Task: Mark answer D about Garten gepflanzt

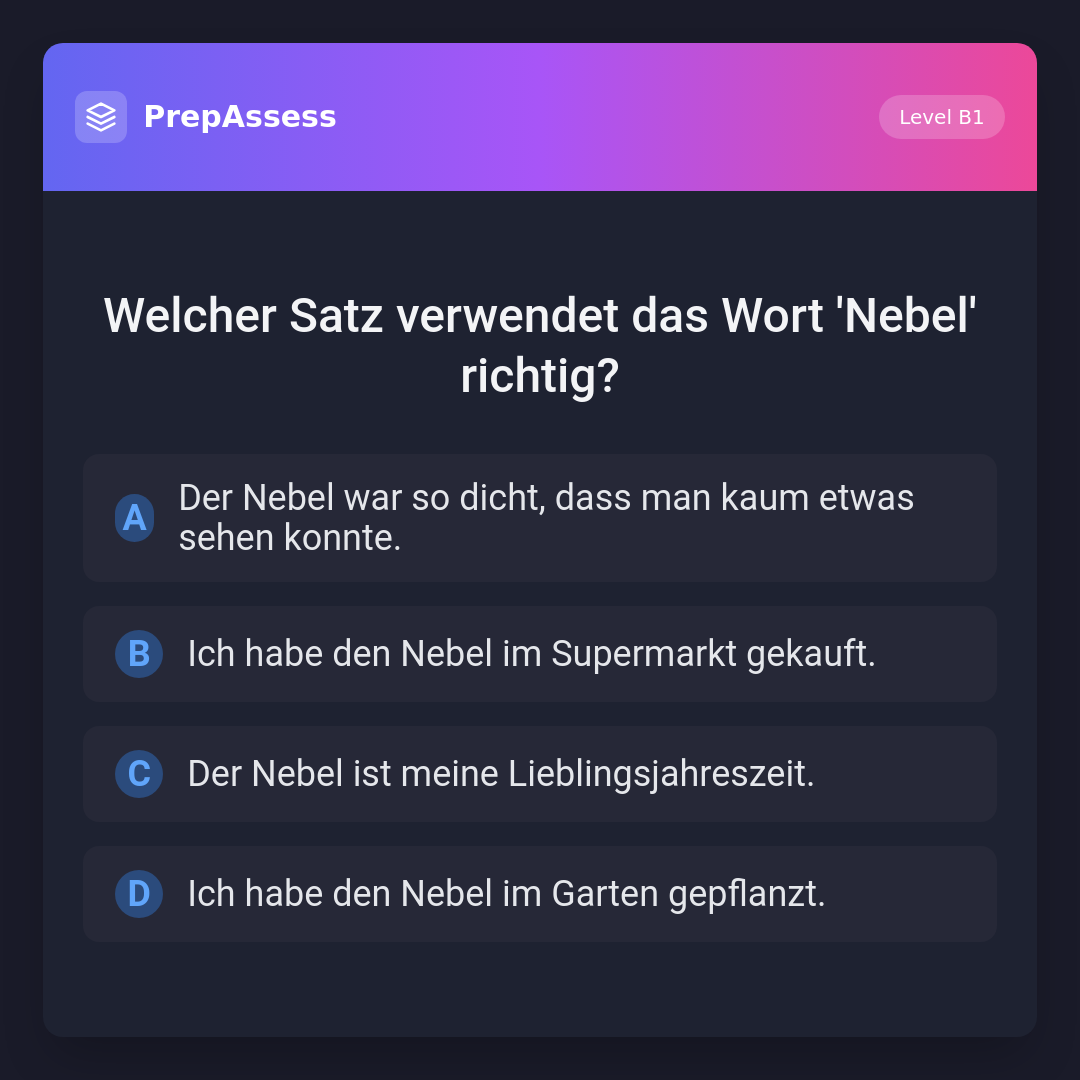Action: [x=540, y=894]
